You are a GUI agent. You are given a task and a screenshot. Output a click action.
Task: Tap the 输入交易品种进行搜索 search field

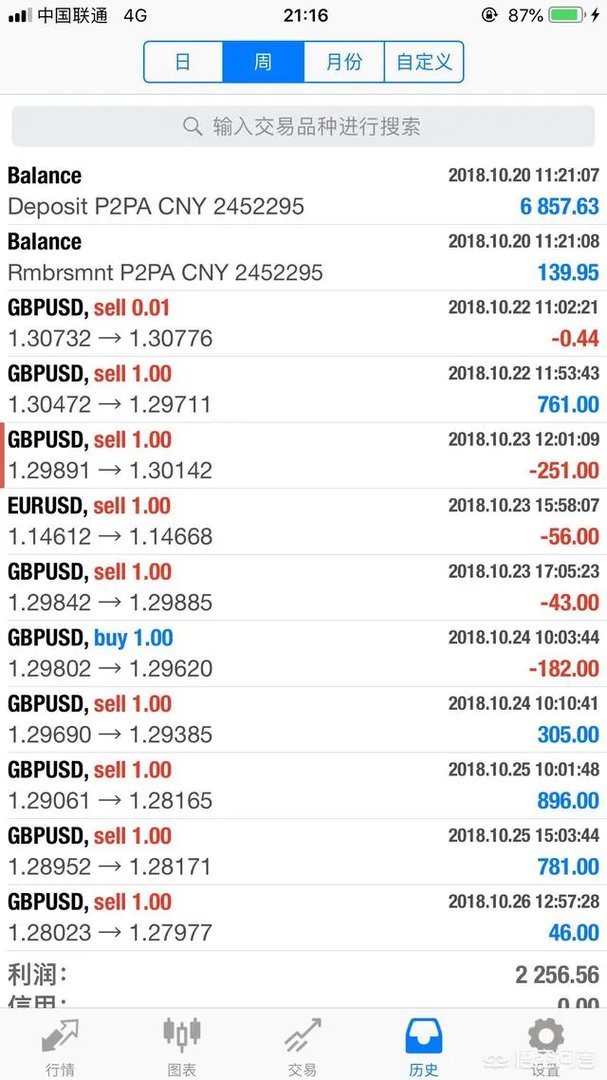coord(303,127)
